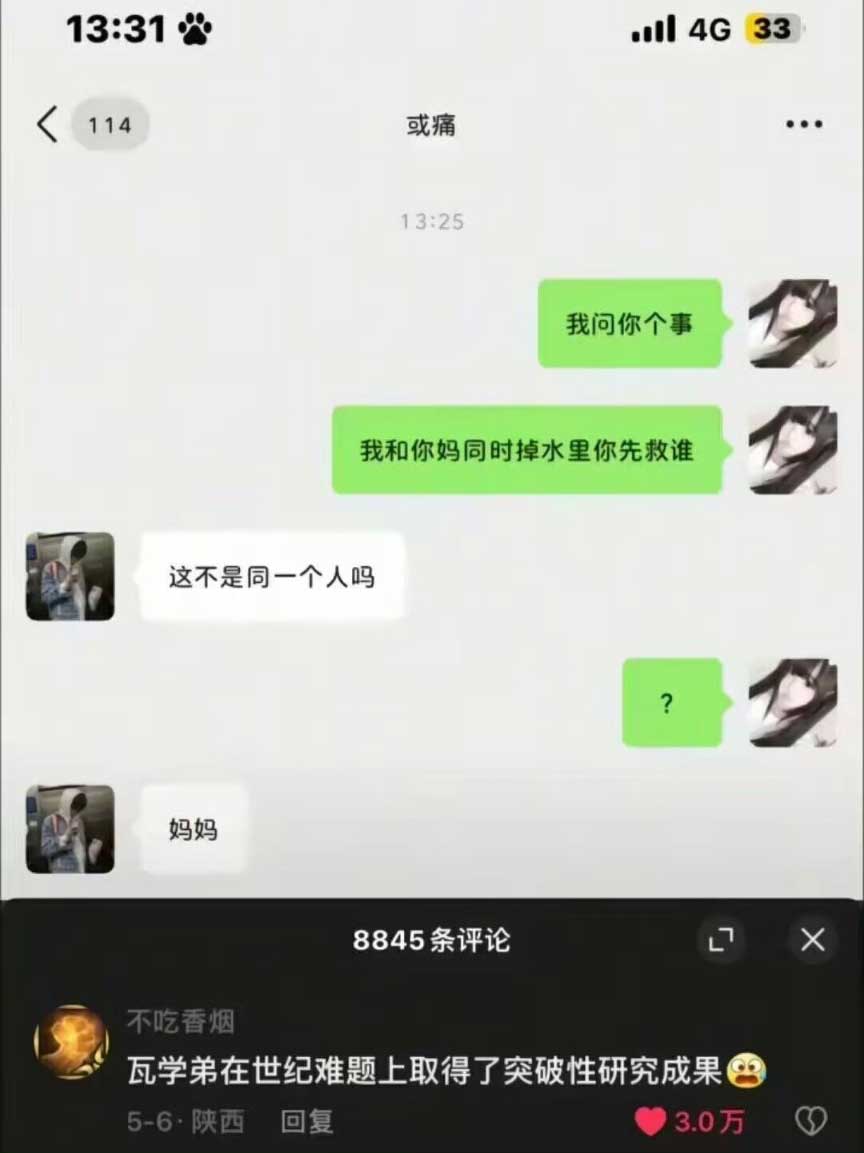Close the comments panel
Screen dimensions: 864x1153
[812, 940]
